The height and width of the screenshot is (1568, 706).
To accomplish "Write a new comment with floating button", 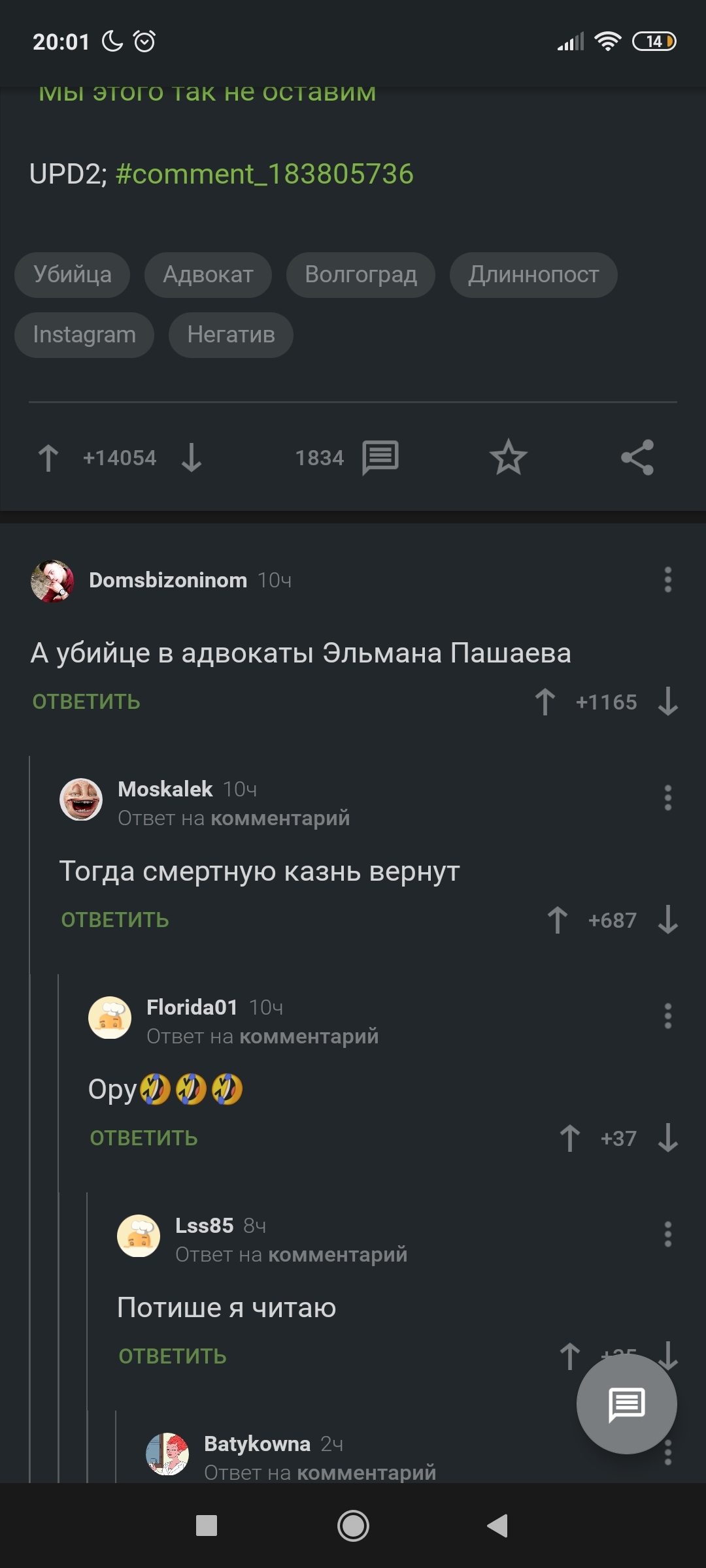I will pos(626,1404).
